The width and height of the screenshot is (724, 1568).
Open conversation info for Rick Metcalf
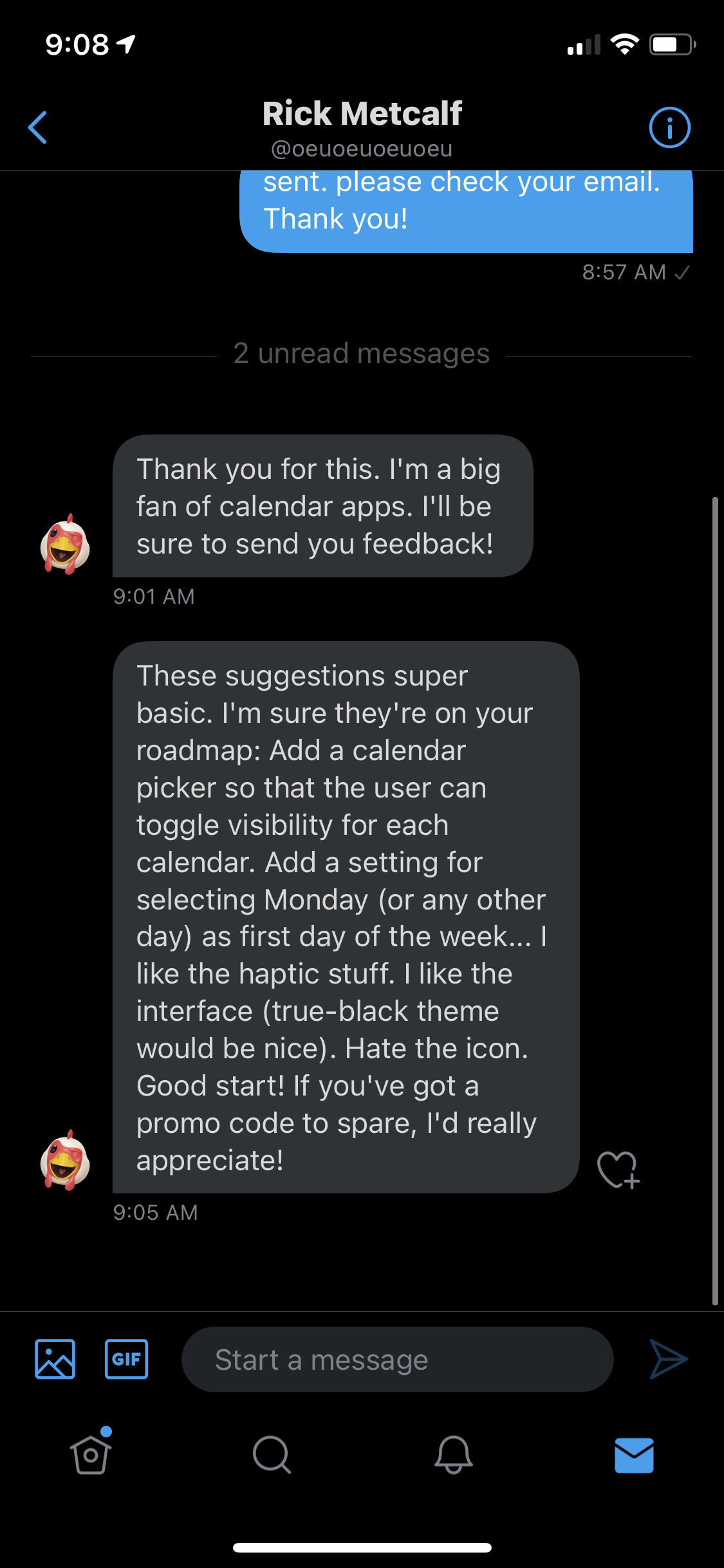tap(669, 127)
